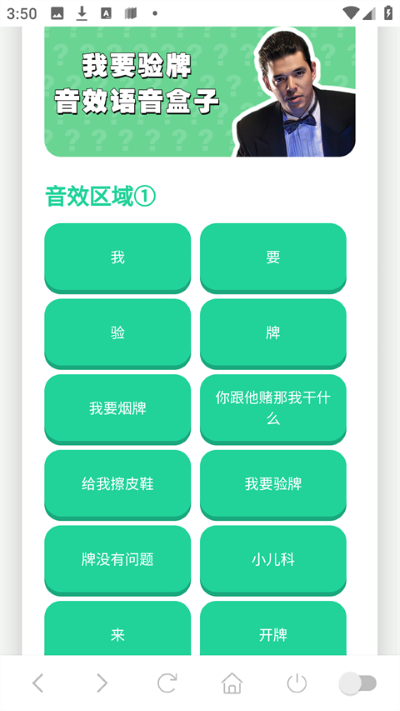Screen dimensions: 400x711
Task: Tap the power icon in bottom bar
Action: coord(297,683)
